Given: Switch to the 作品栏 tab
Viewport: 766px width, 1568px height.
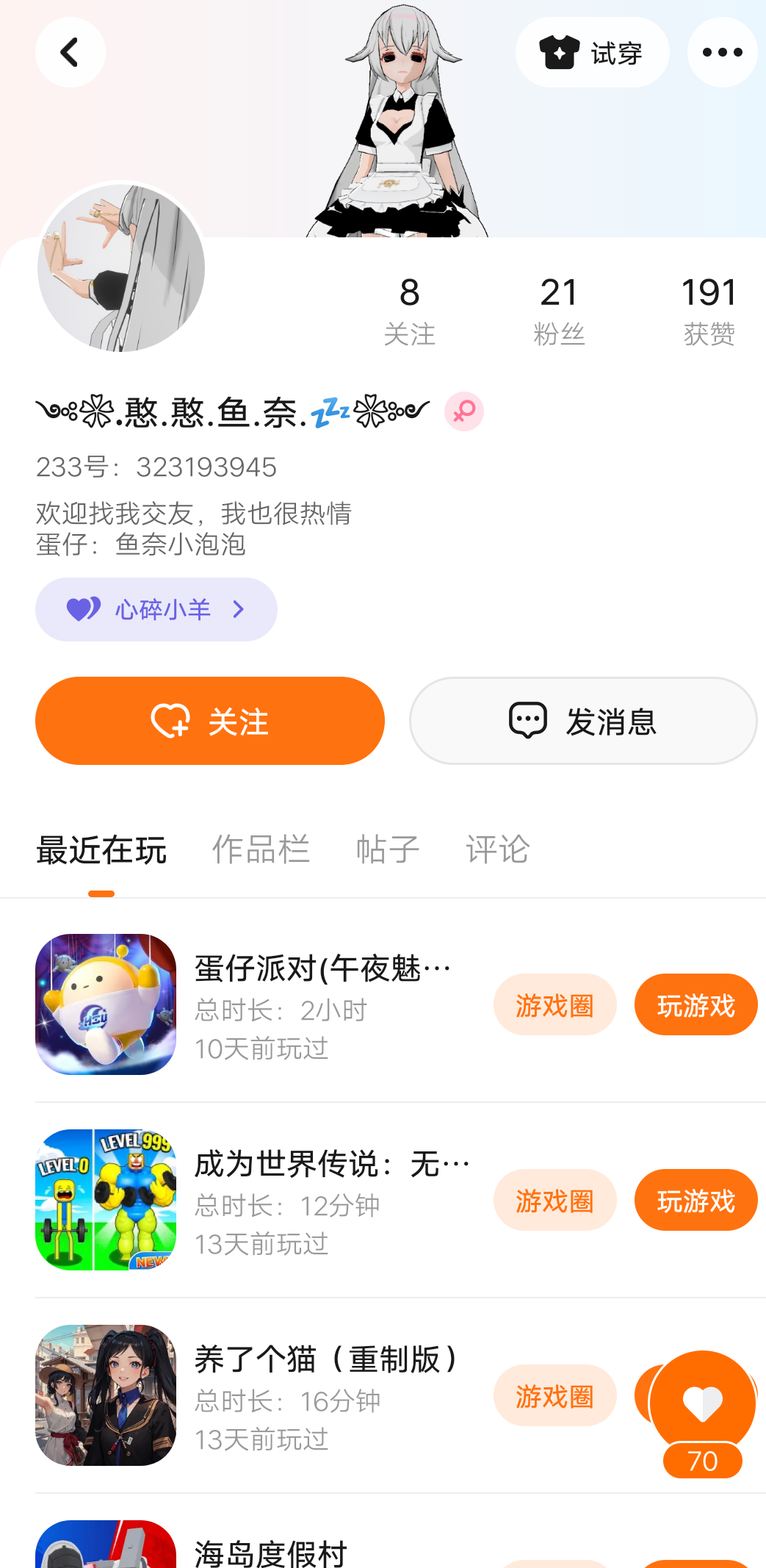Looking at the screenshot, I should [x=261, y=849].
